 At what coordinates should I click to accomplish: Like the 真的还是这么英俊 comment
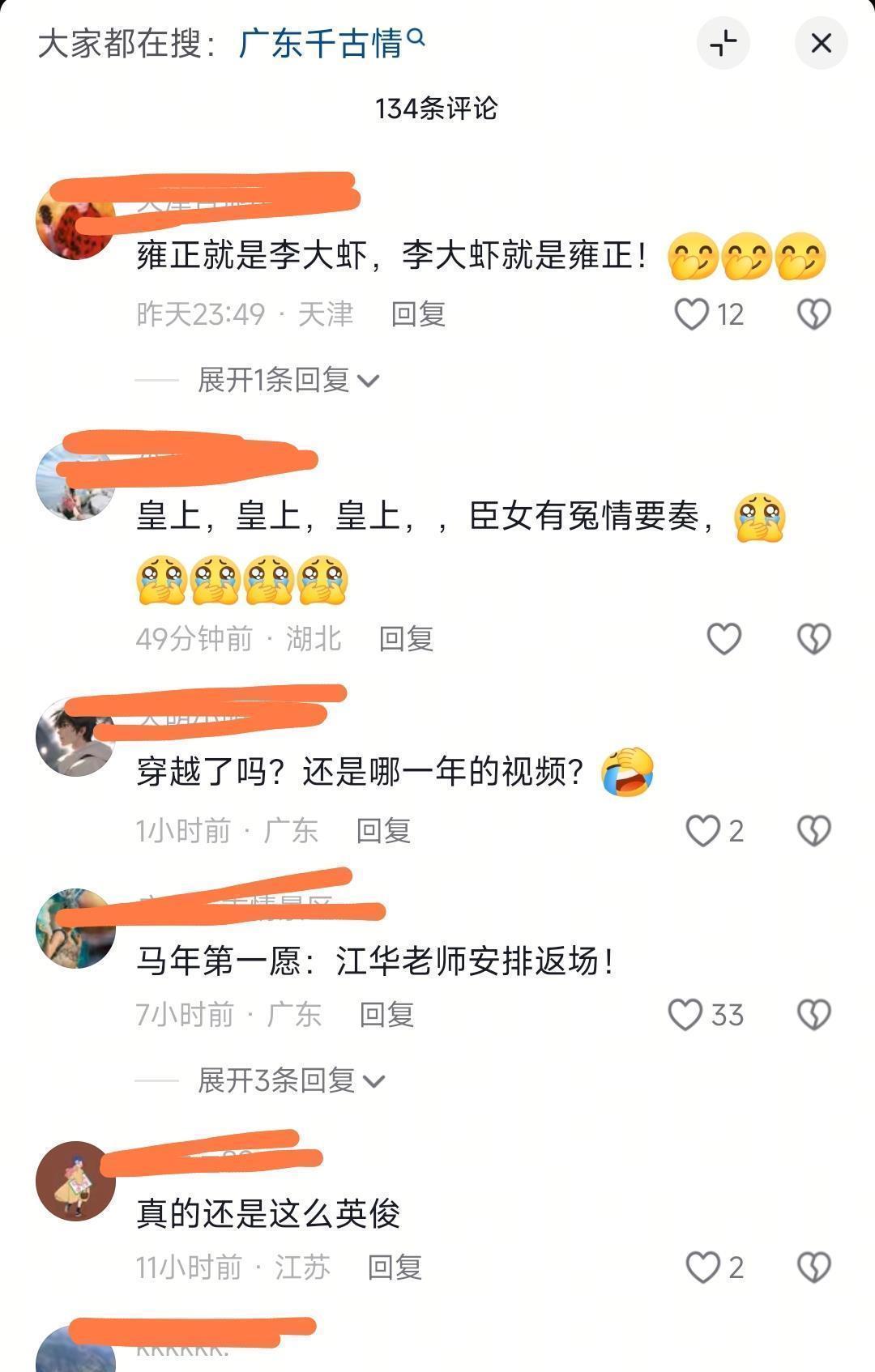(702, 1268)
